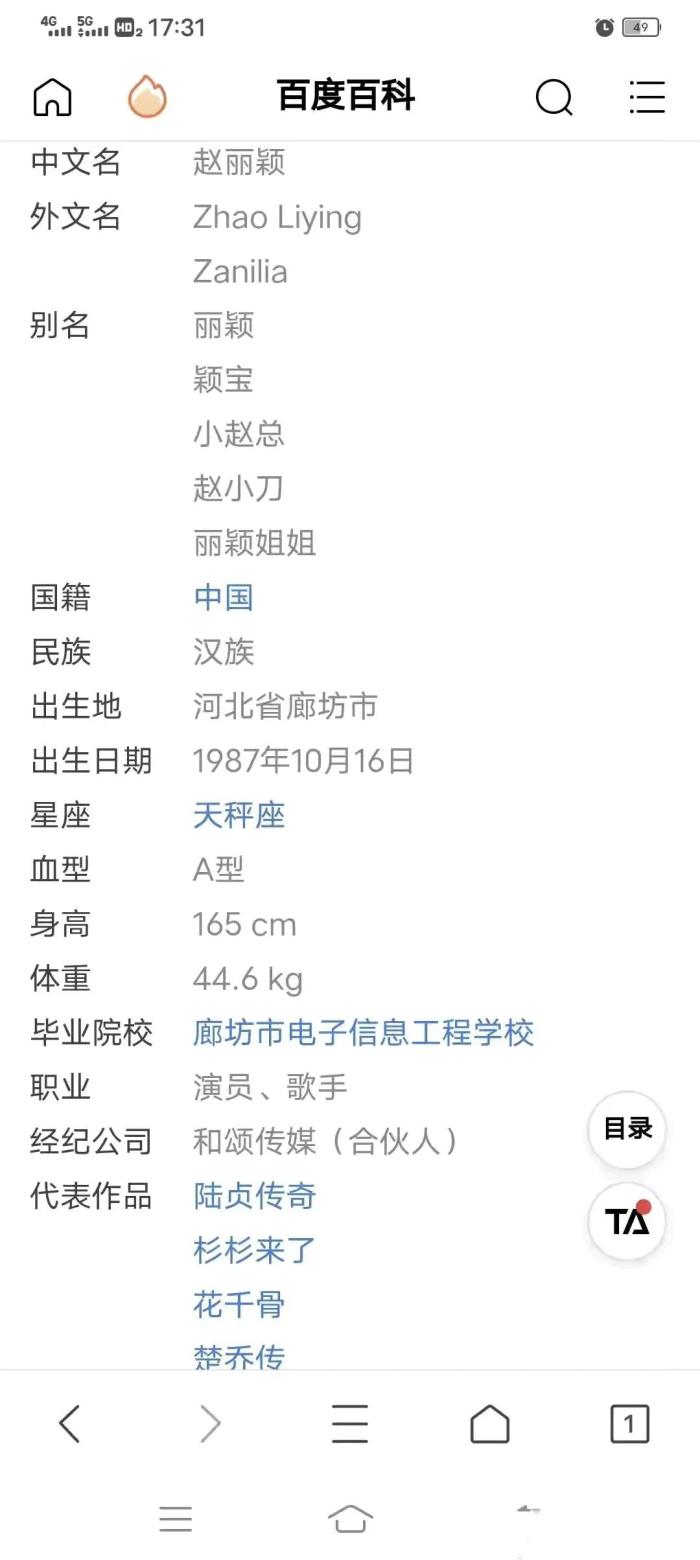
Task: Open the search magnifier
Action: click(554, 97)
